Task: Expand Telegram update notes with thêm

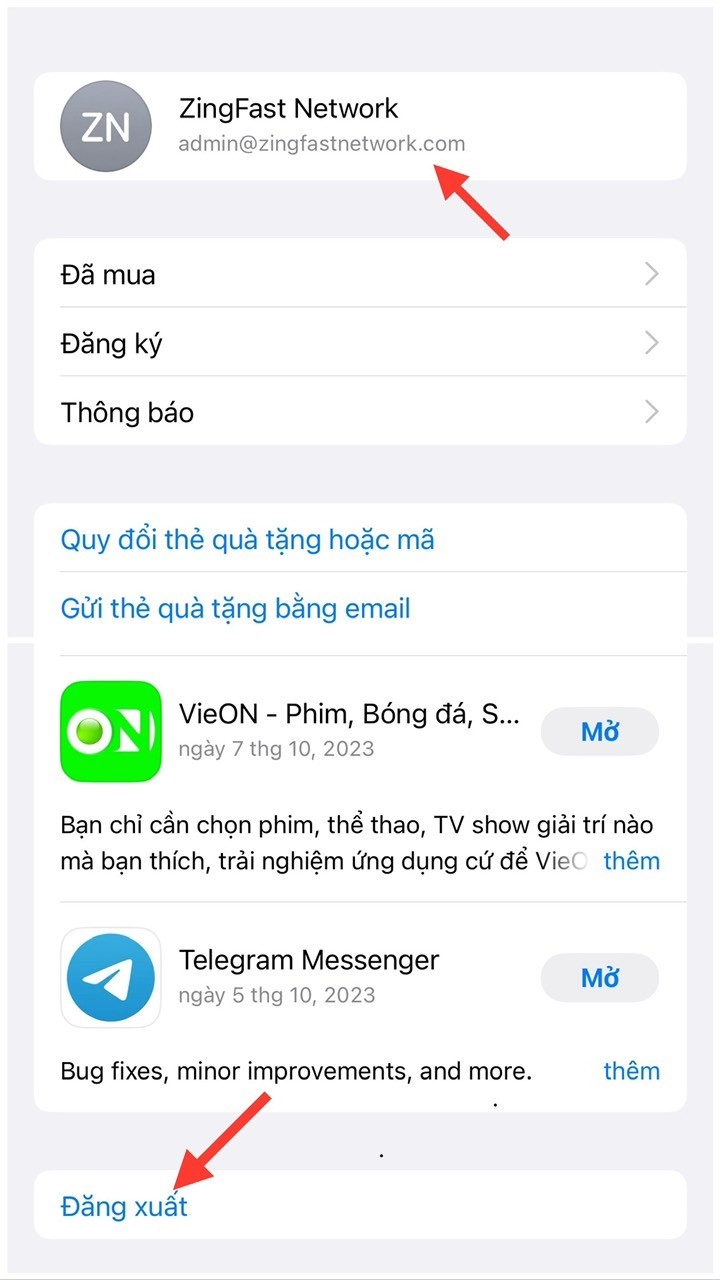Action: [x=632, y=1071]
